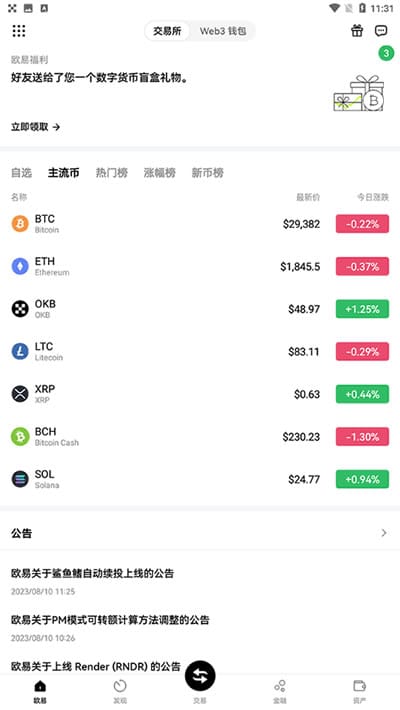400x710 pixels.
Task: Open the gift rewards icon
Action: pyautogui.click(x=357, y=31)
